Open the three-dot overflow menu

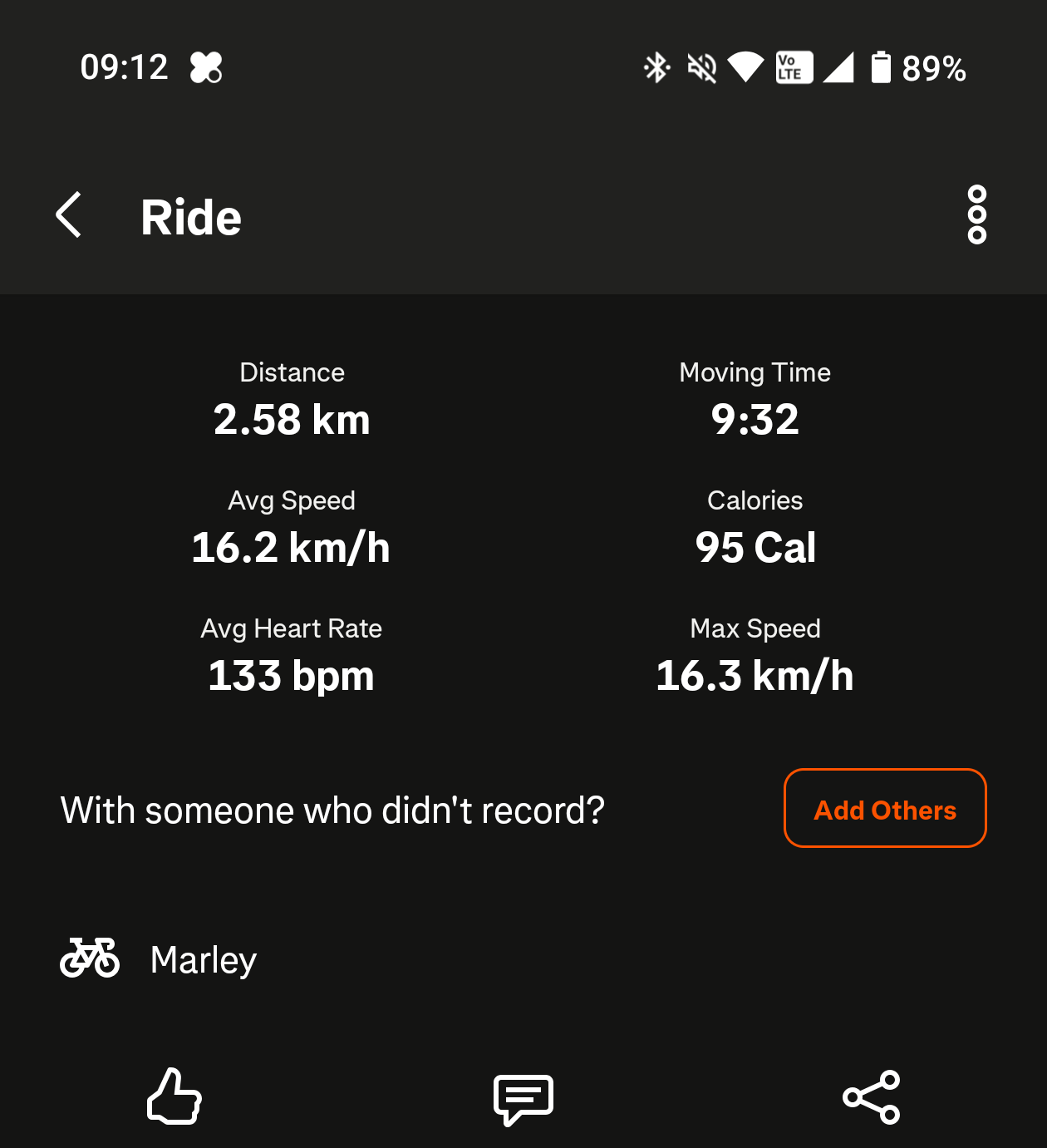coord(976,215)
